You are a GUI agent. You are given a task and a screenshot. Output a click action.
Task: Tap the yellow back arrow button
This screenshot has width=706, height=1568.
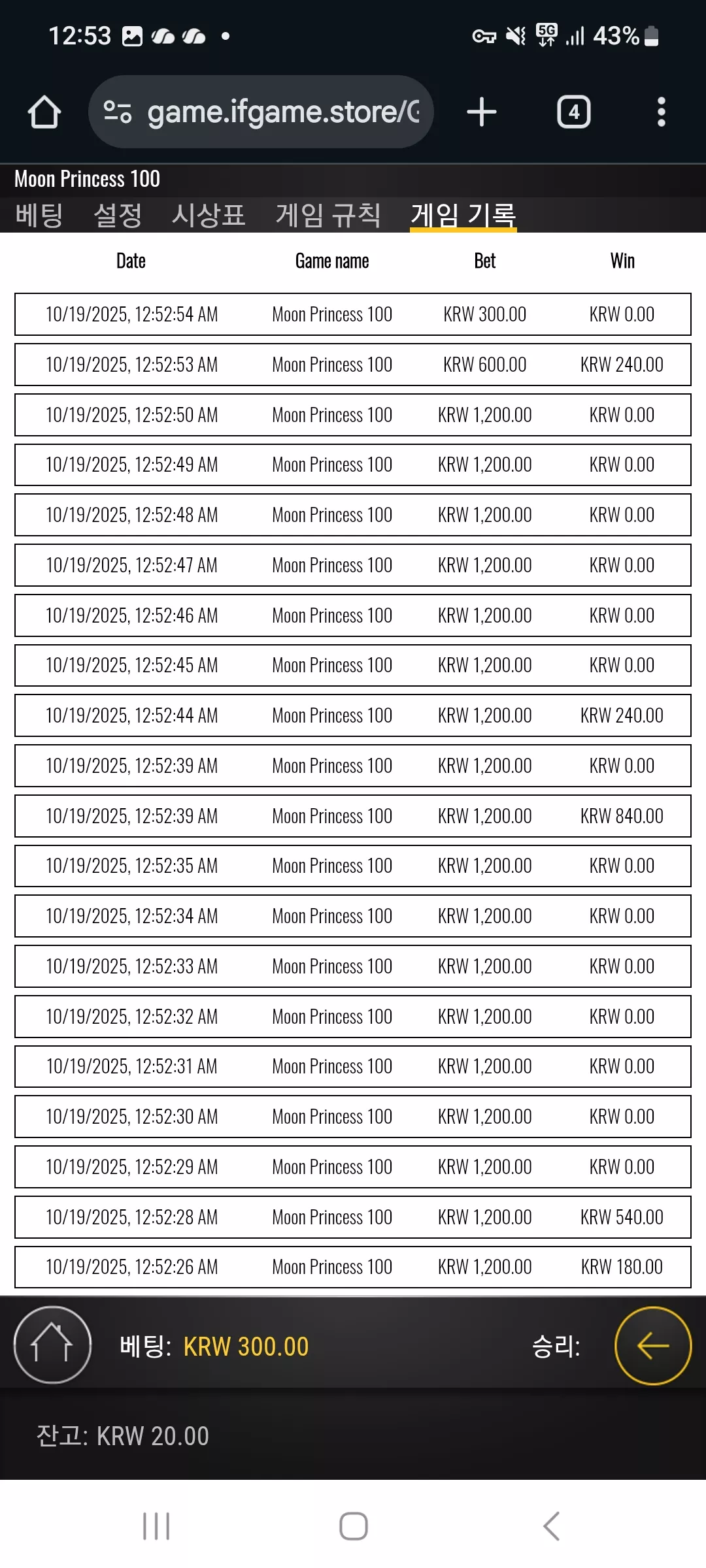pyautogui.click(x=653, y=1345)
